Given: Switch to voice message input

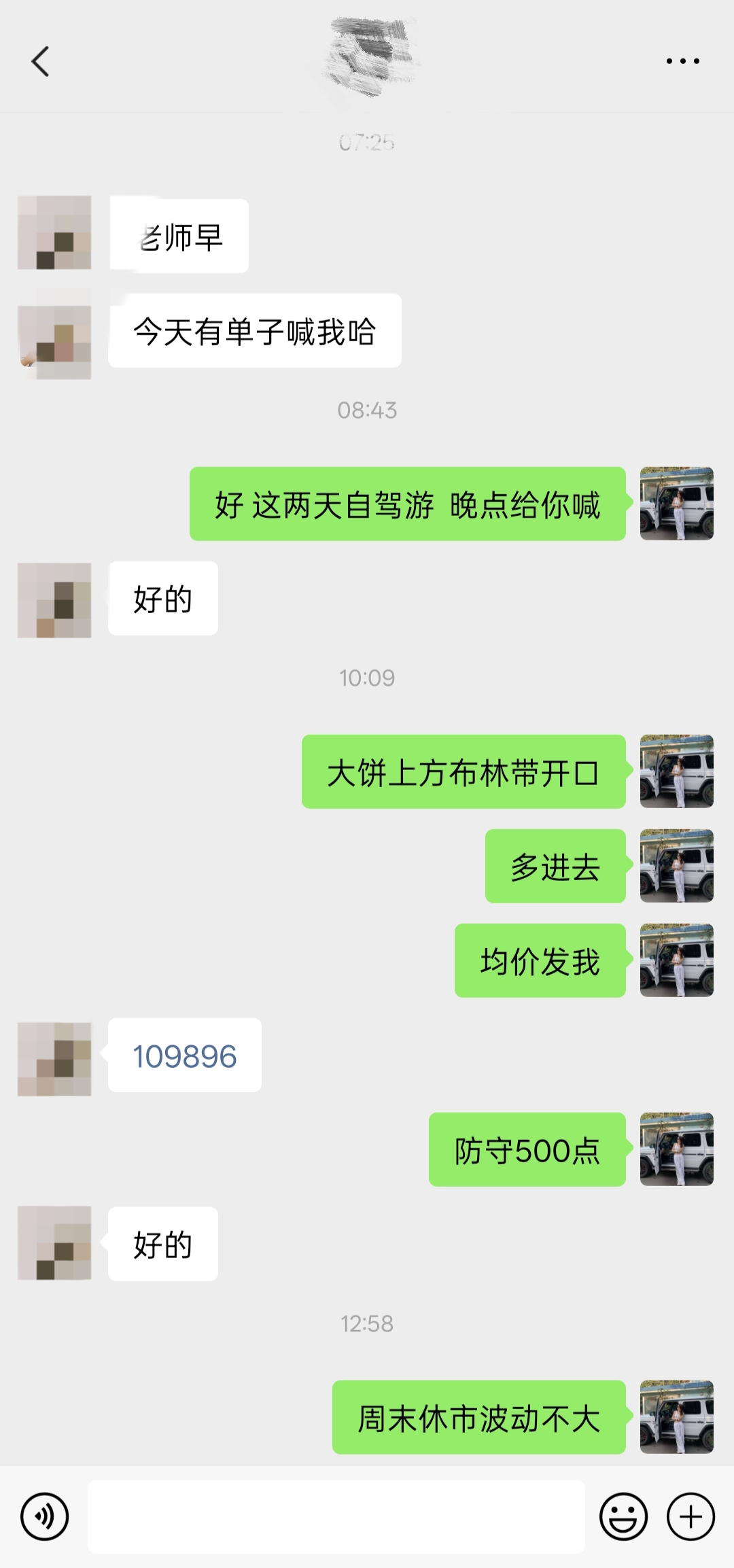Looking at the screenshot, I should point(45,1516).
